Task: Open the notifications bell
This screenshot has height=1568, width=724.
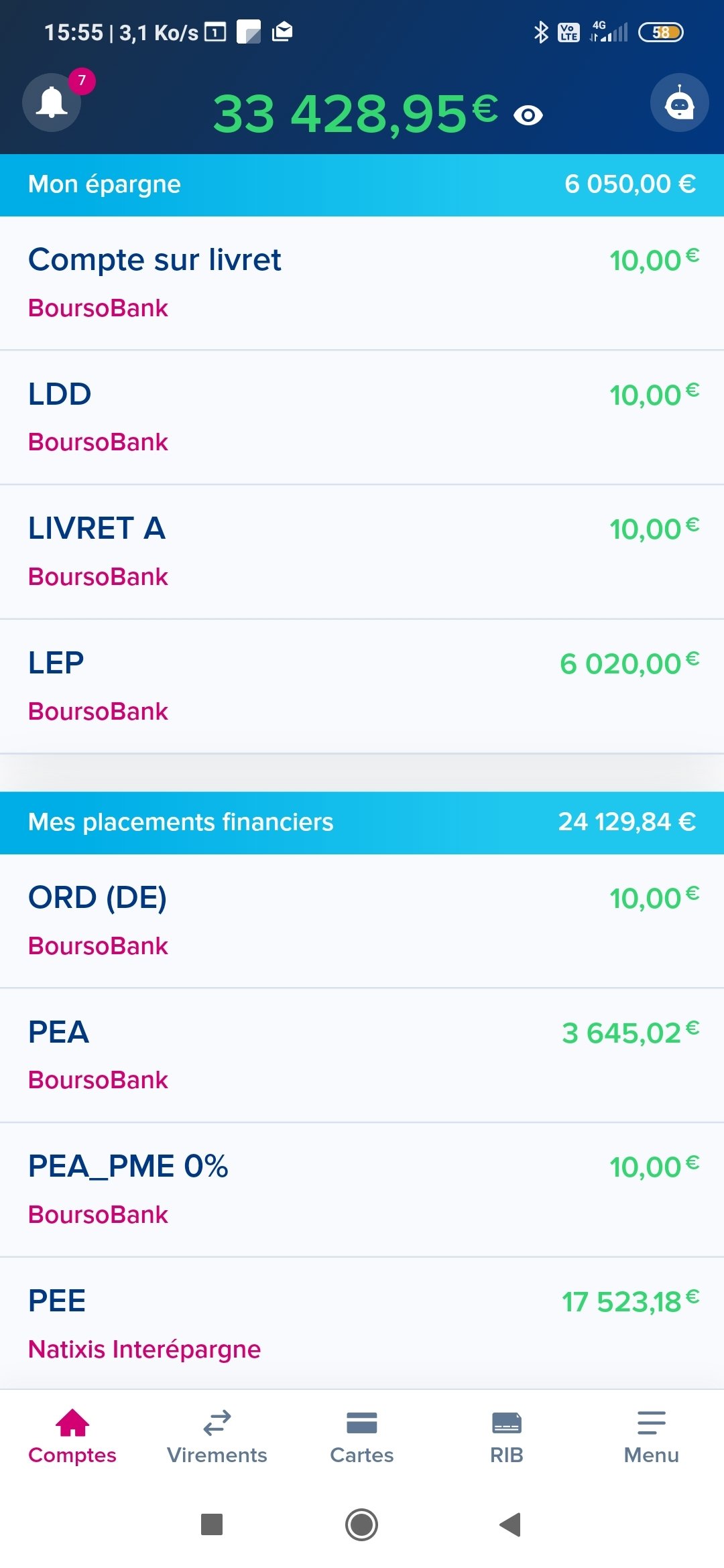Action: 52,103
